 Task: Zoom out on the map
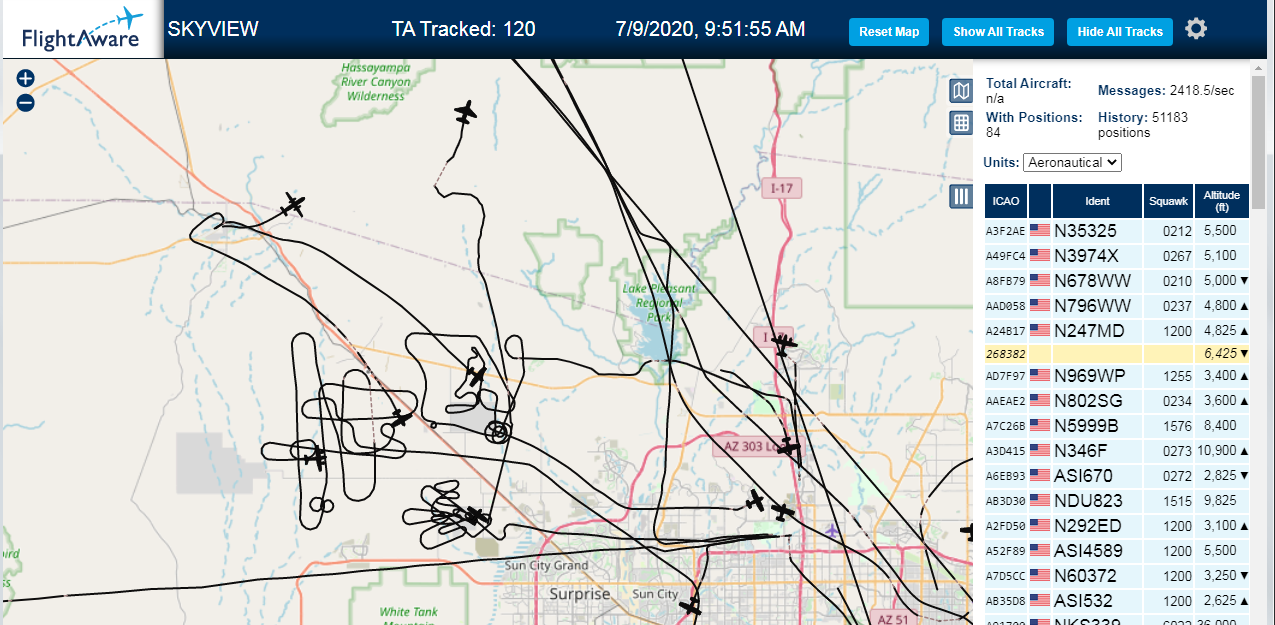[x=25, y=102]
